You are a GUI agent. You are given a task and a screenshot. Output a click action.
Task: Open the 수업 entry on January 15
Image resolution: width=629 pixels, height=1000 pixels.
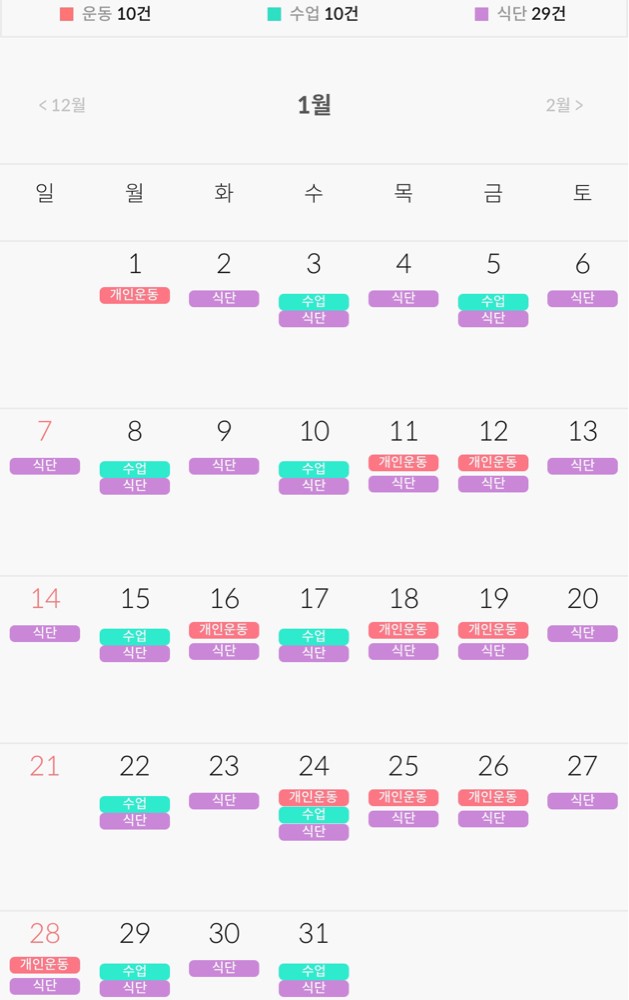coord(135,636)
